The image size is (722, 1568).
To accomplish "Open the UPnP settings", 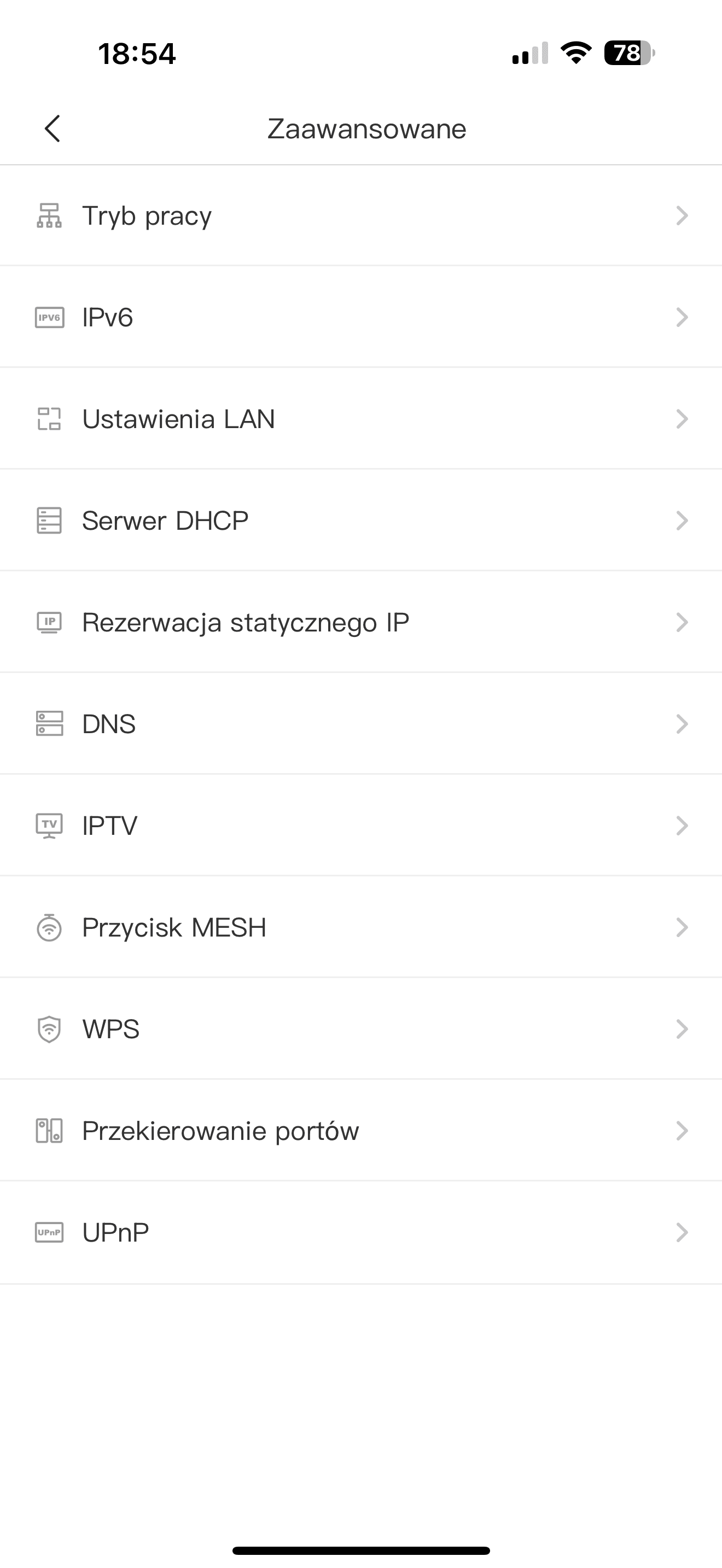I will click(361, 1232).
